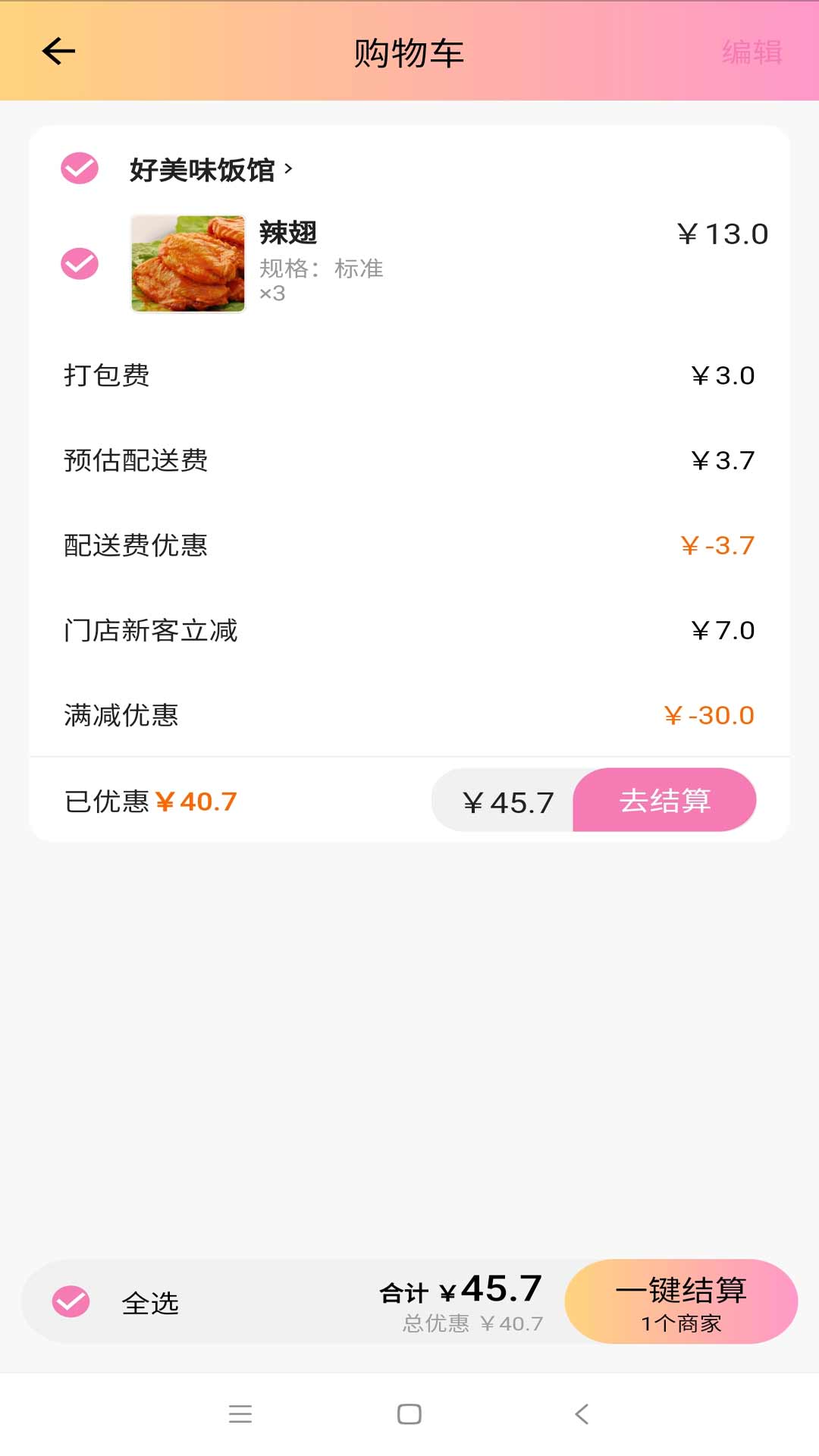Toggle the 全选 select-all checkbox

coord(71,1301)
